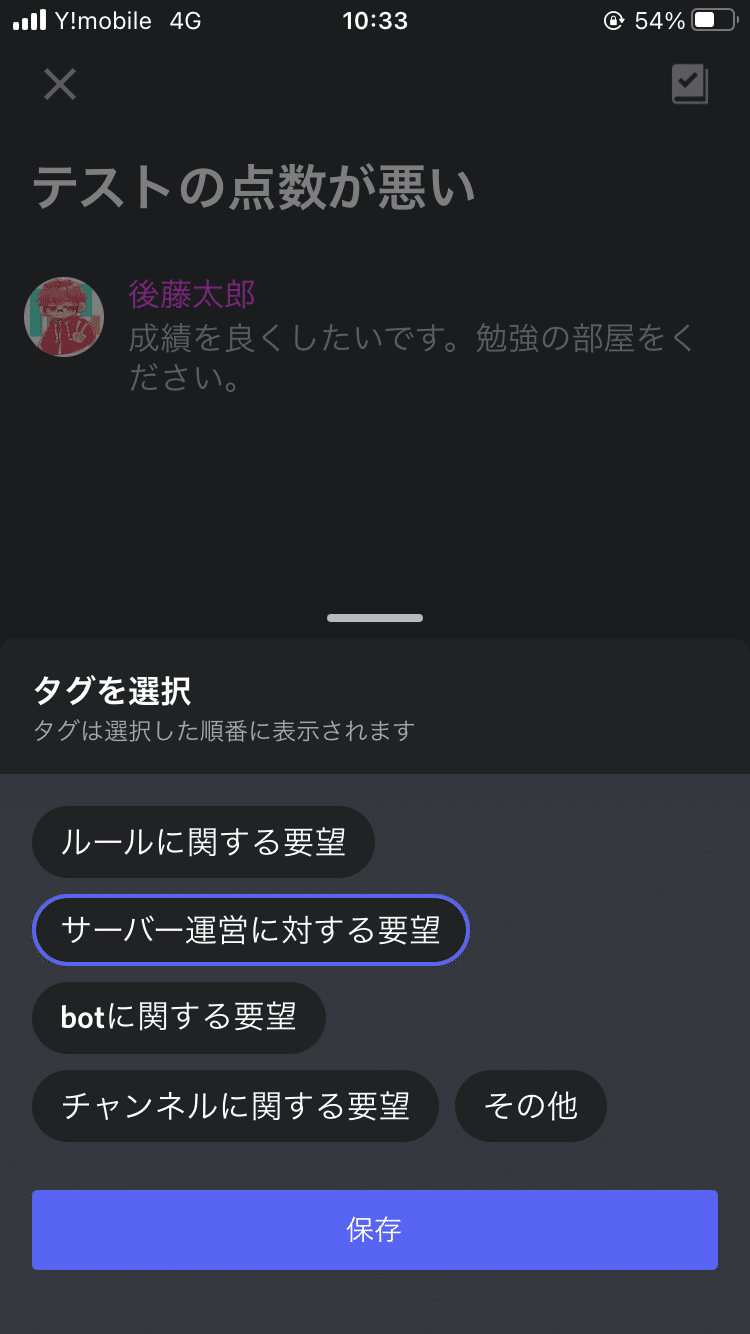This screenshot has height=1334, width=750.
Task: Enable the その他 tag
Action: [531, 1105]
